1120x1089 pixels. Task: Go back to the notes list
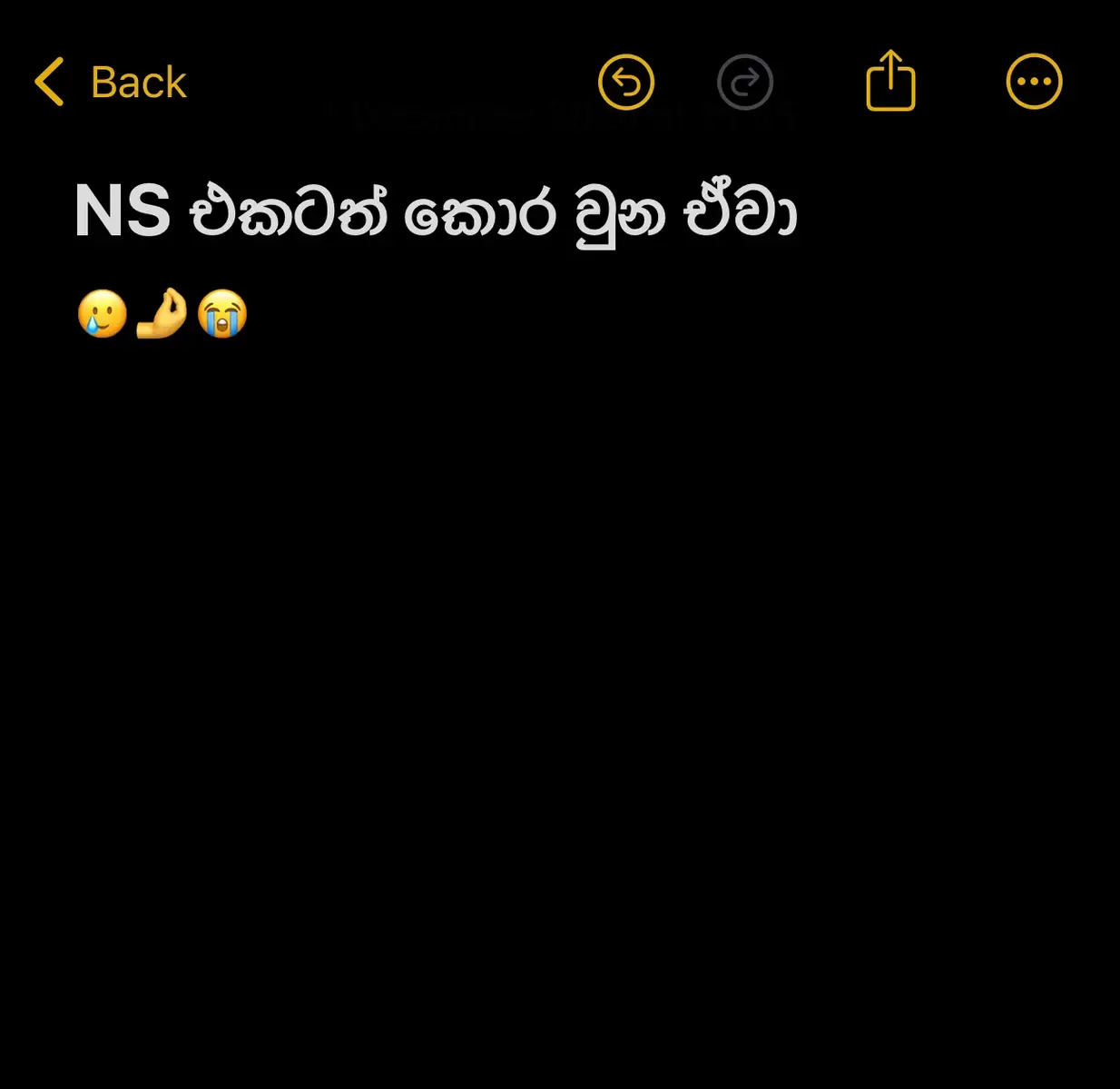[111, 83]
